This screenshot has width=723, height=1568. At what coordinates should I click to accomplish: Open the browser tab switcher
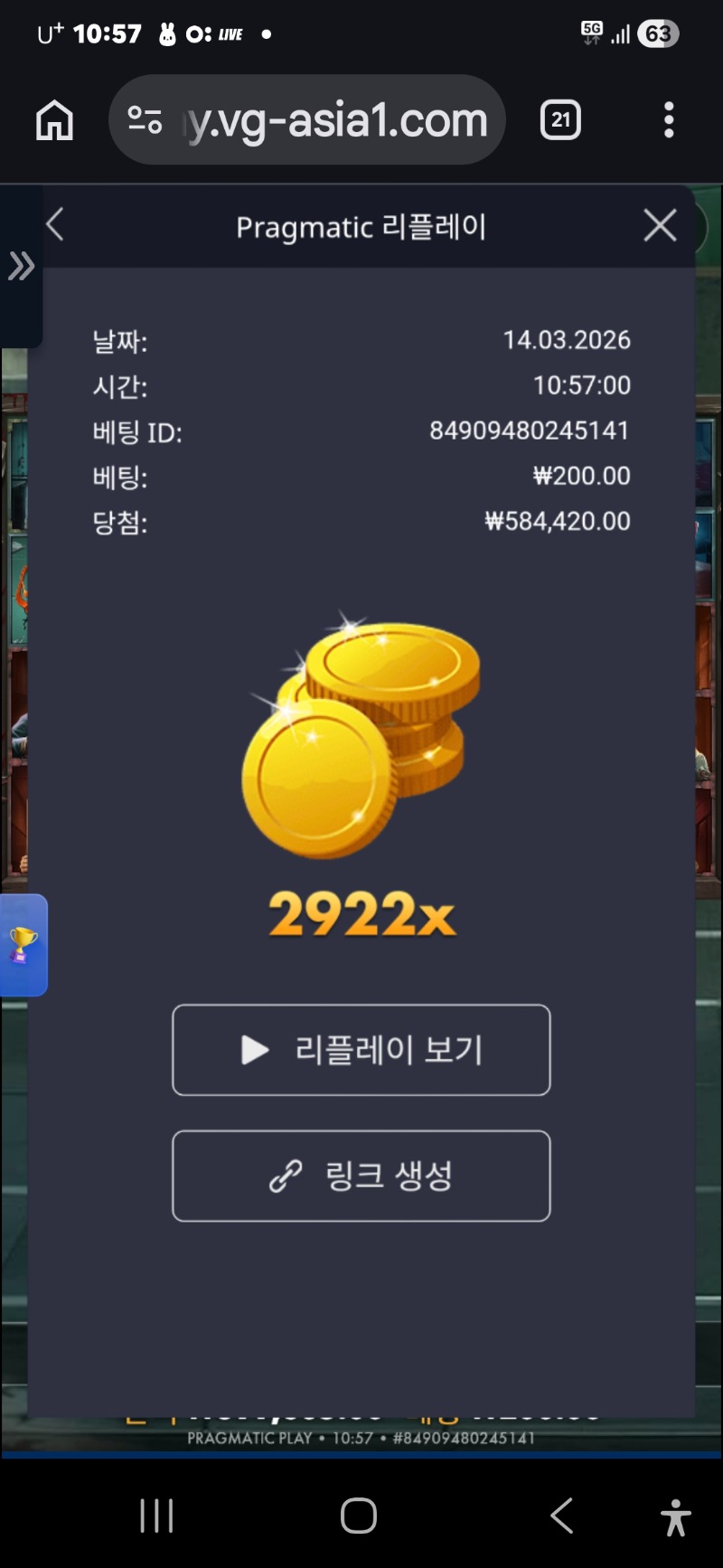[560, 120]
